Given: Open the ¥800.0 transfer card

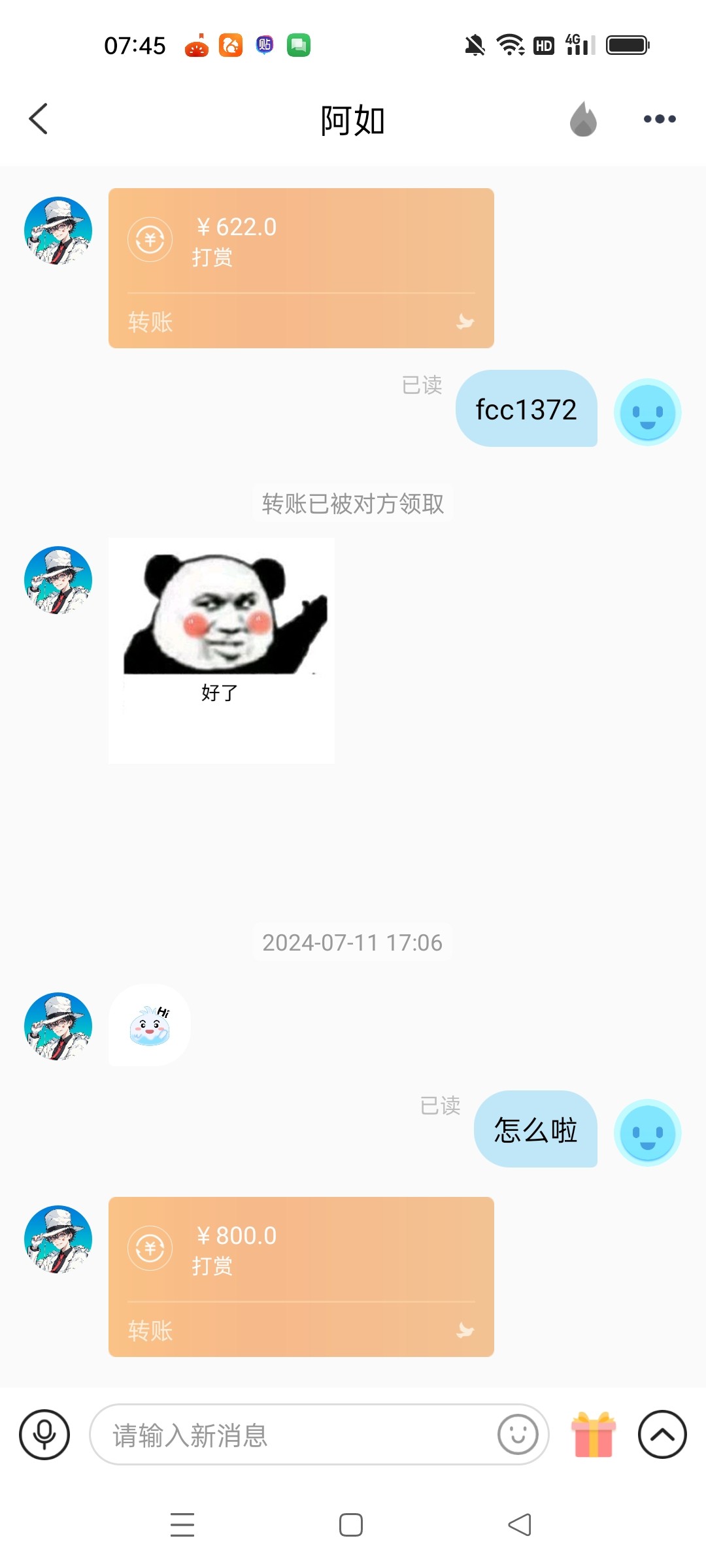Looking at the screenshot, I should [301, 1277].
